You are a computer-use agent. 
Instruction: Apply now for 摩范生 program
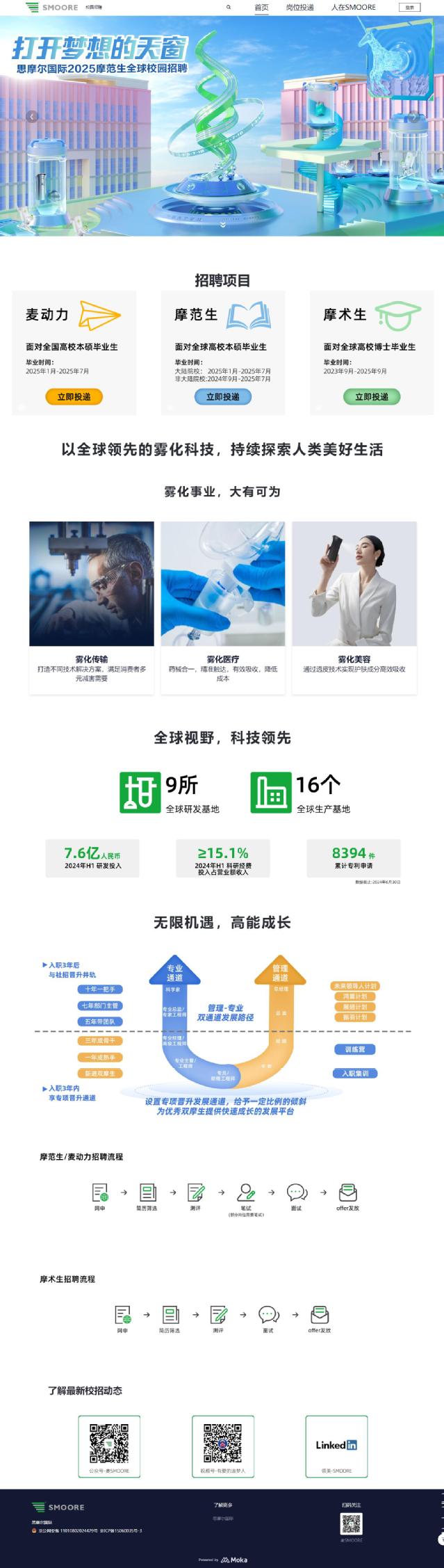tap(222, 396)
